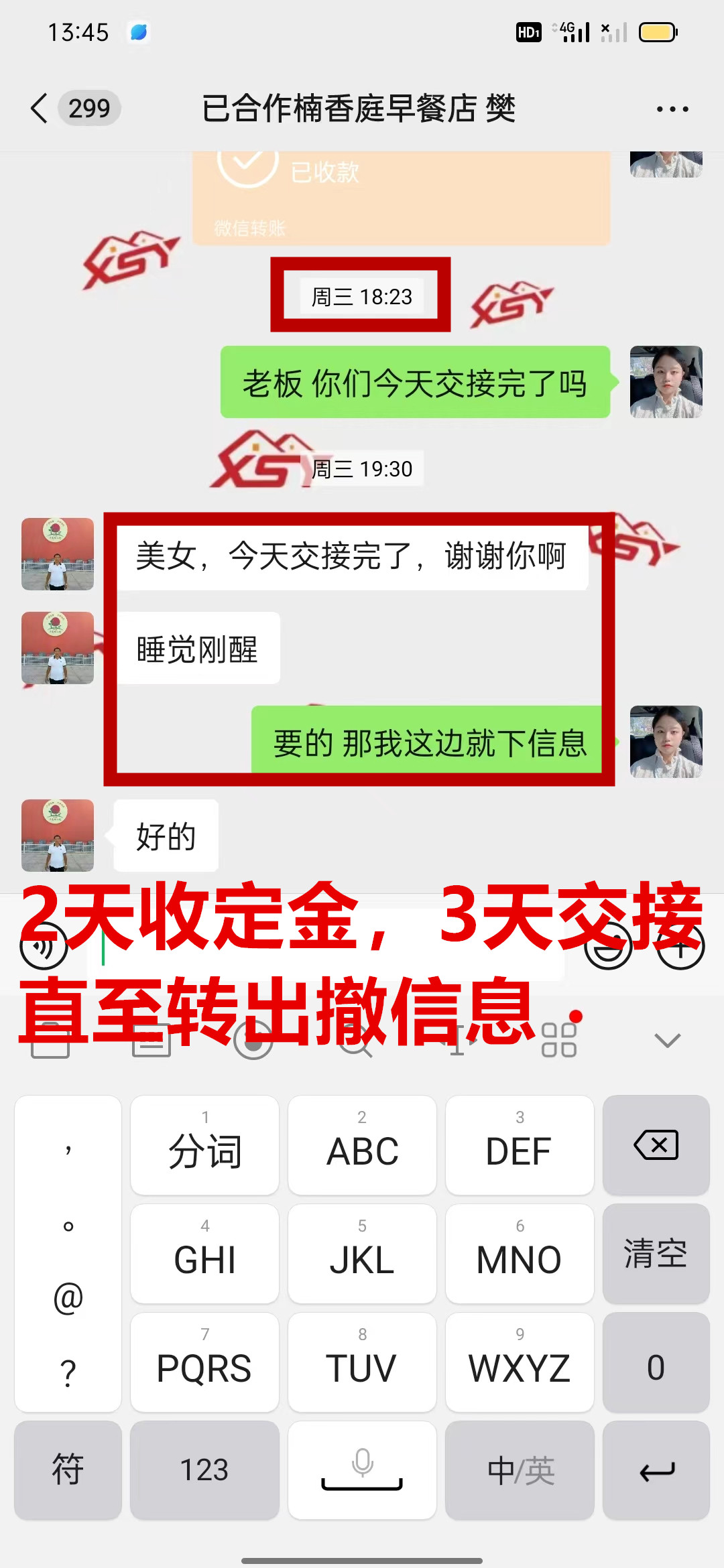Open the plus attachment menu

click(680, 946)
